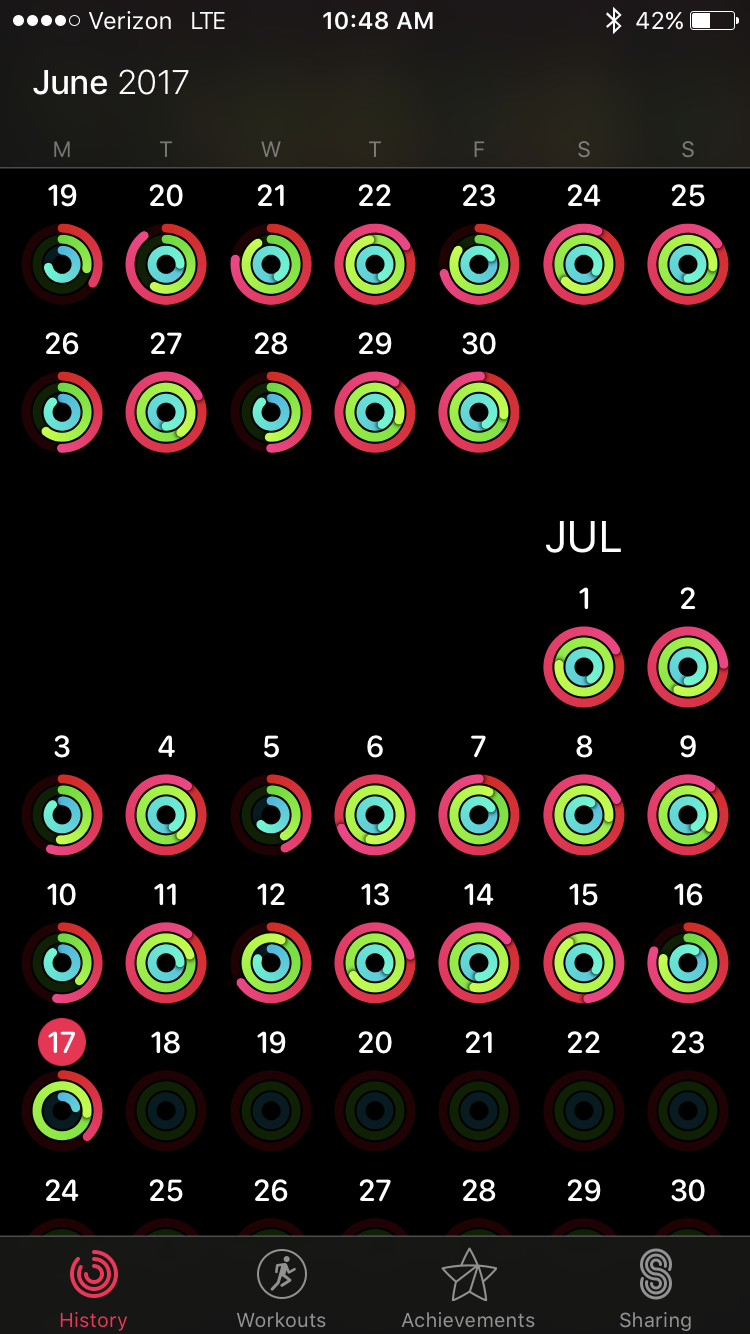View today's activity for July 17
This screenshot has height=1334, width=750.
click(x=62, y=1111)
